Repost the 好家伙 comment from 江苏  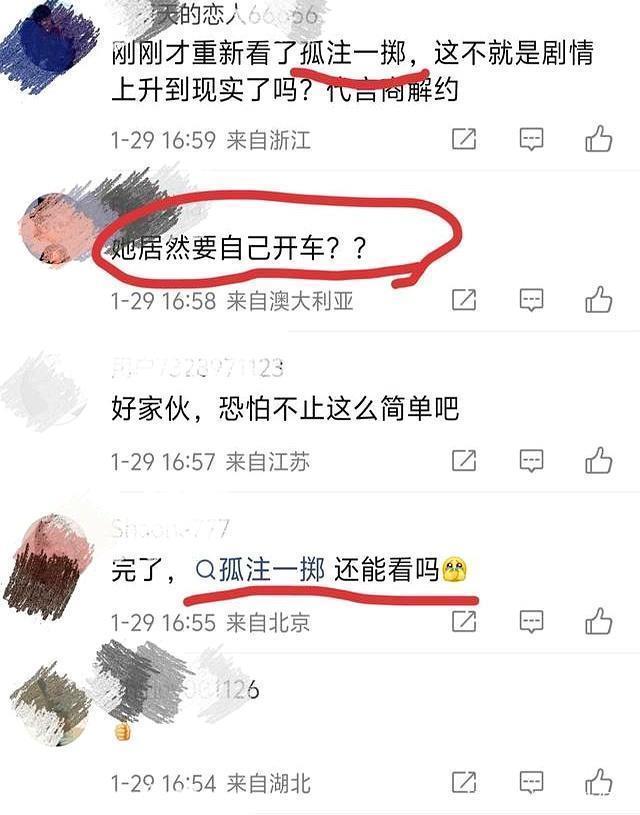(x=464, y=460)
